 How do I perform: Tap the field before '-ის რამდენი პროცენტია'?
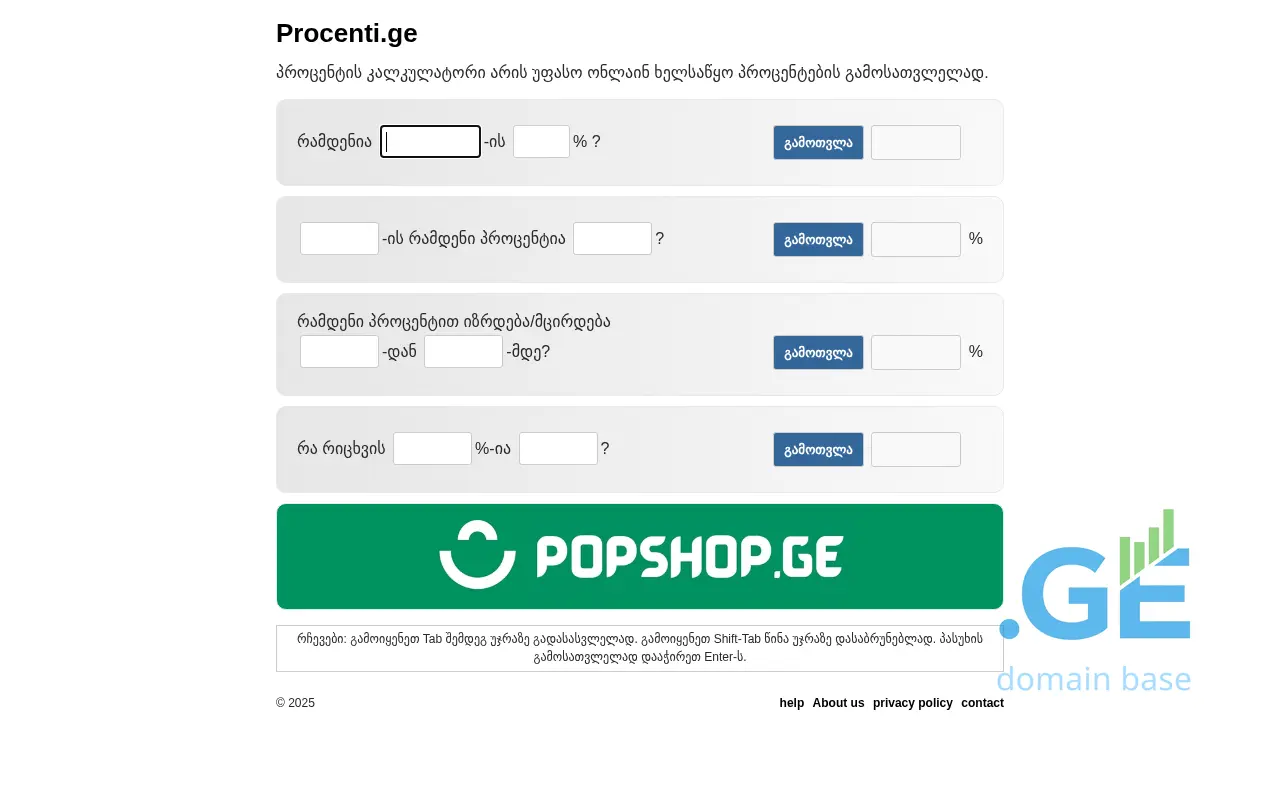(x=339, y=239)
